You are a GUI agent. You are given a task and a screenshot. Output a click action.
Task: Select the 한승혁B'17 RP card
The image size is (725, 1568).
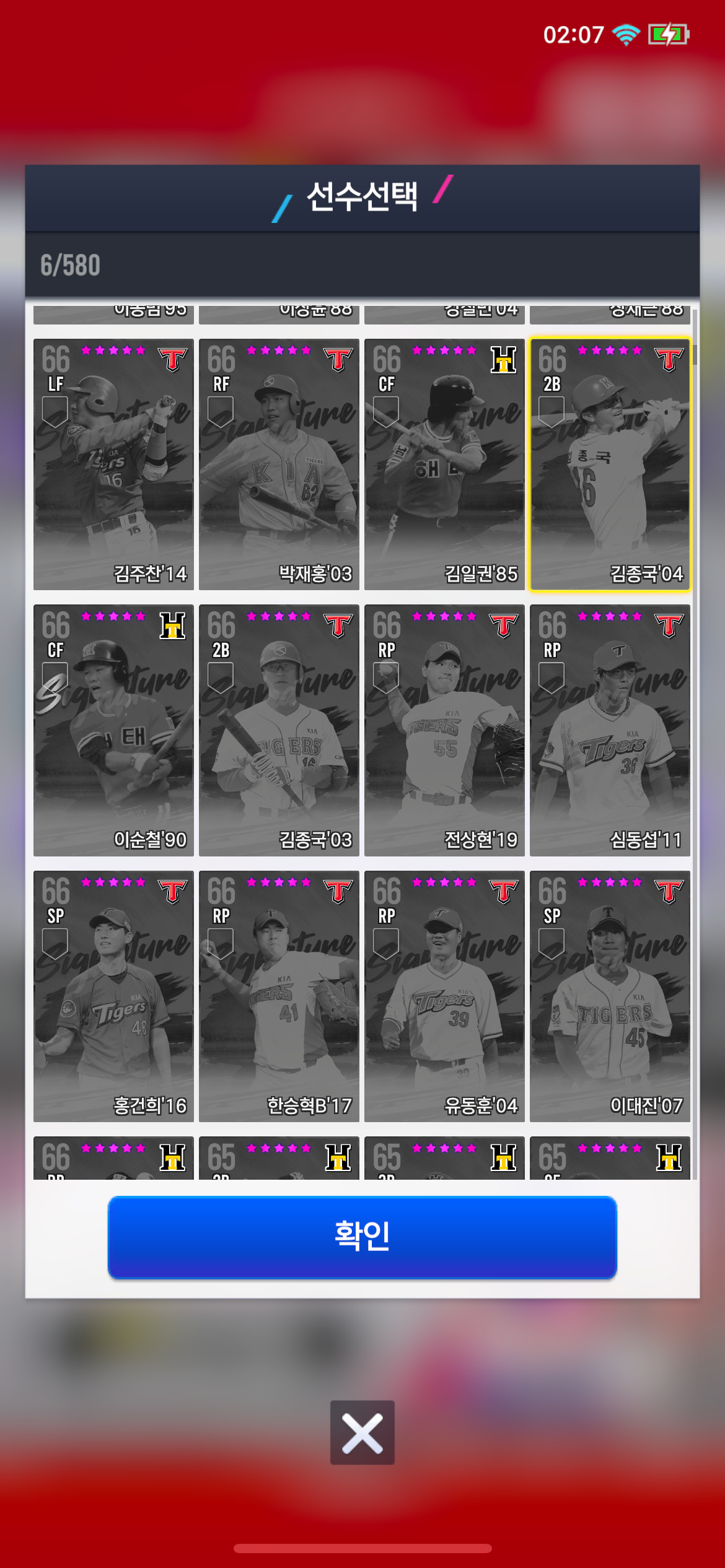point(279,996)
